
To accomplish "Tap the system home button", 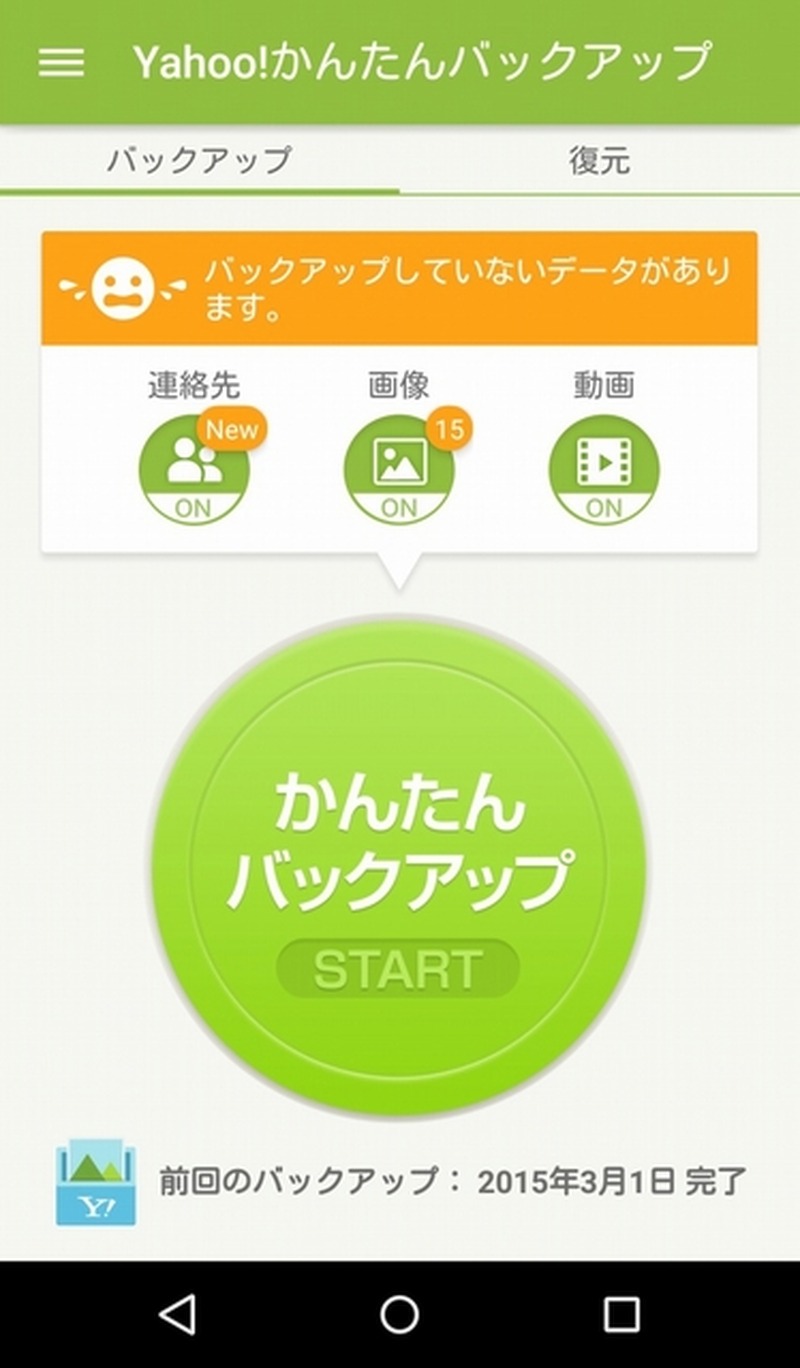I will pyautogui.click(x=399, y=1315).
